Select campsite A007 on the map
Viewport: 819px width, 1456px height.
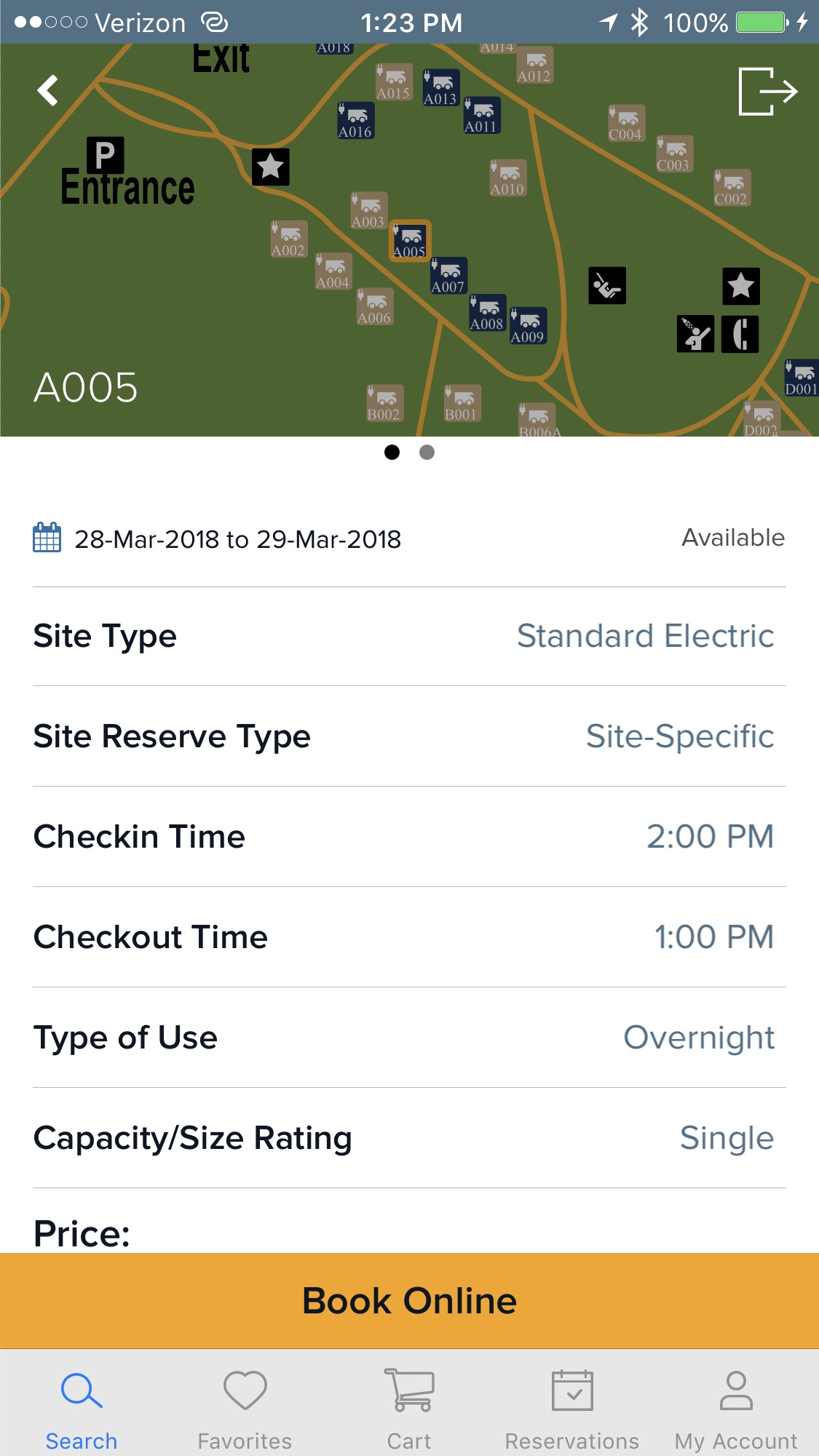[x=448, y=276]
